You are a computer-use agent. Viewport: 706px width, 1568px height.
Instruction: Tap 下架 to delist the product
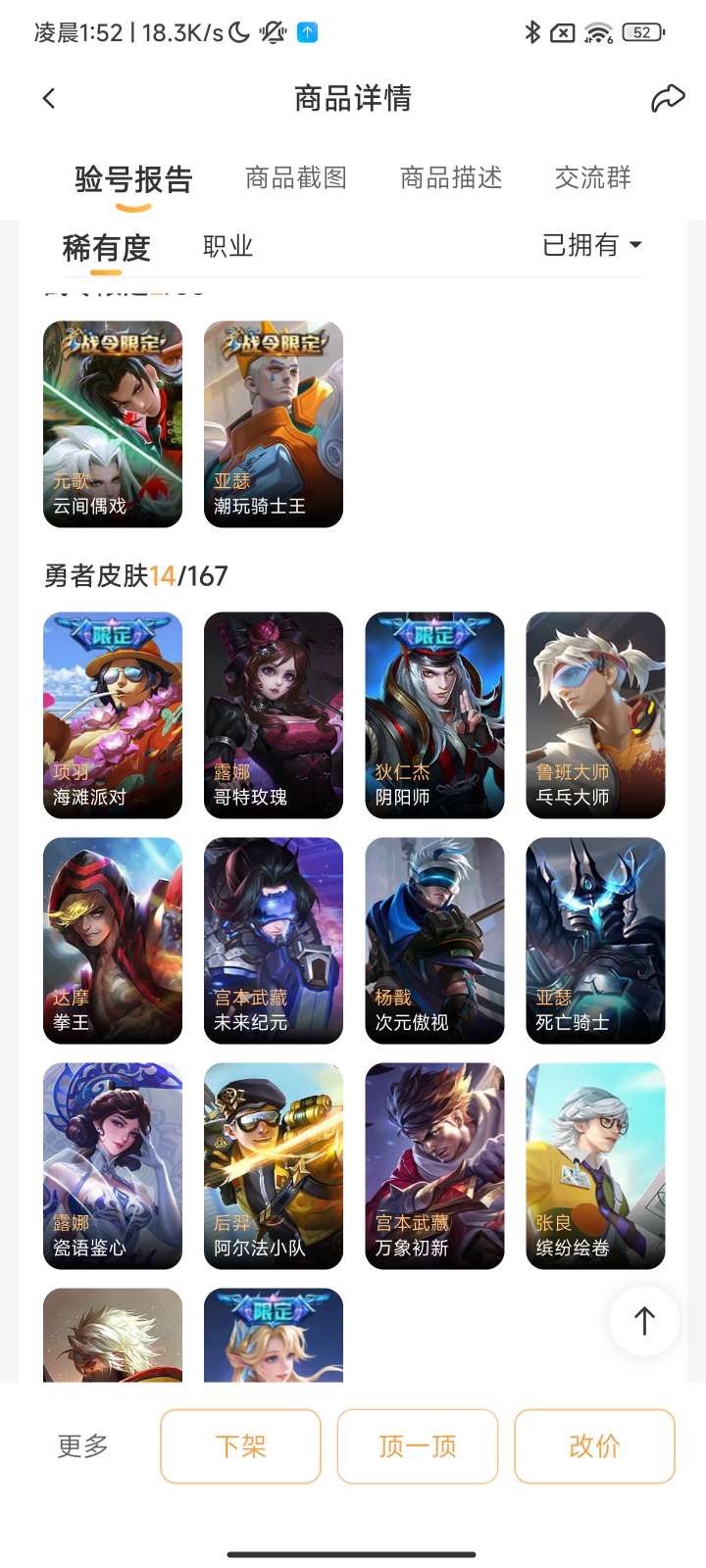pyautogui.click(x=240, y=1446)
